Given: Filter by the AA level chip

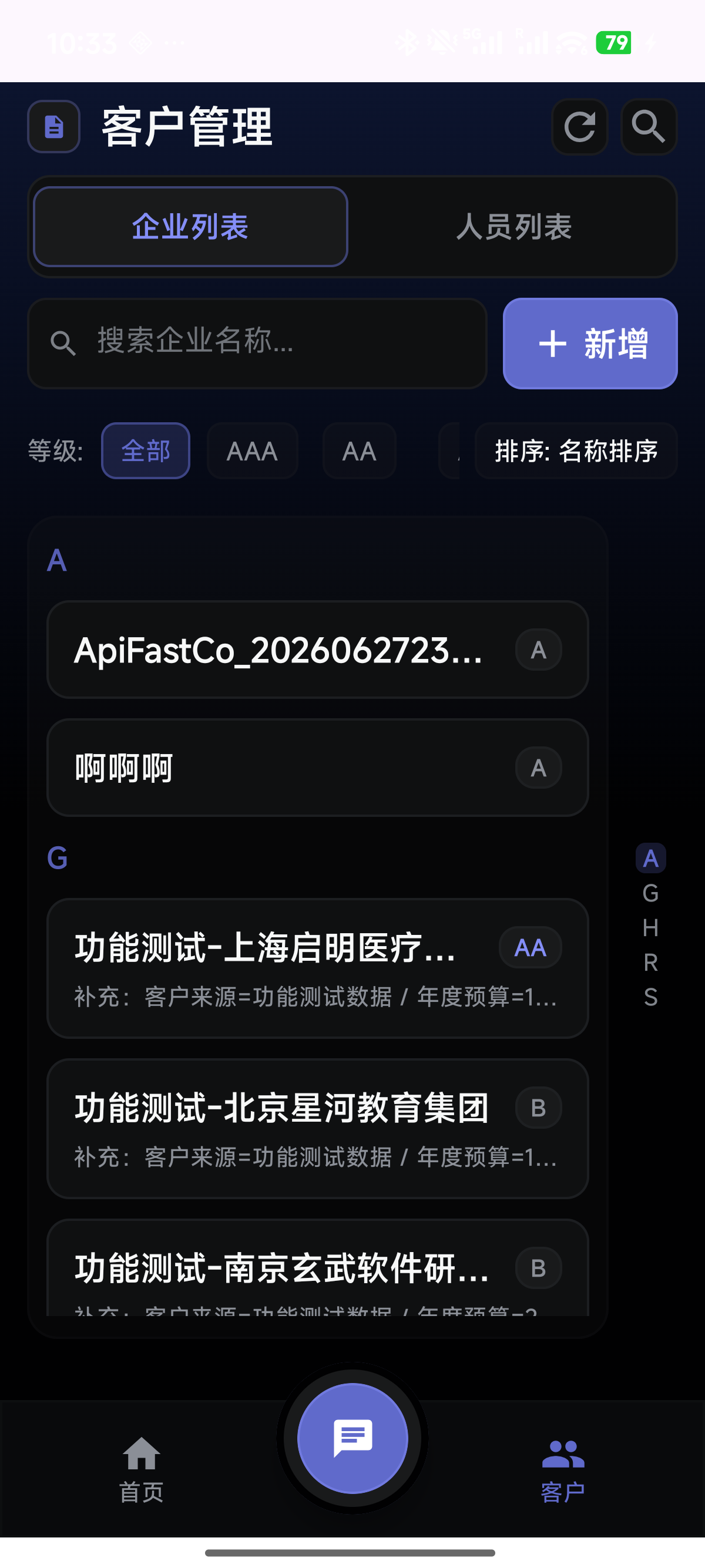Looking at the screenshot, I should tap(359, 451).
